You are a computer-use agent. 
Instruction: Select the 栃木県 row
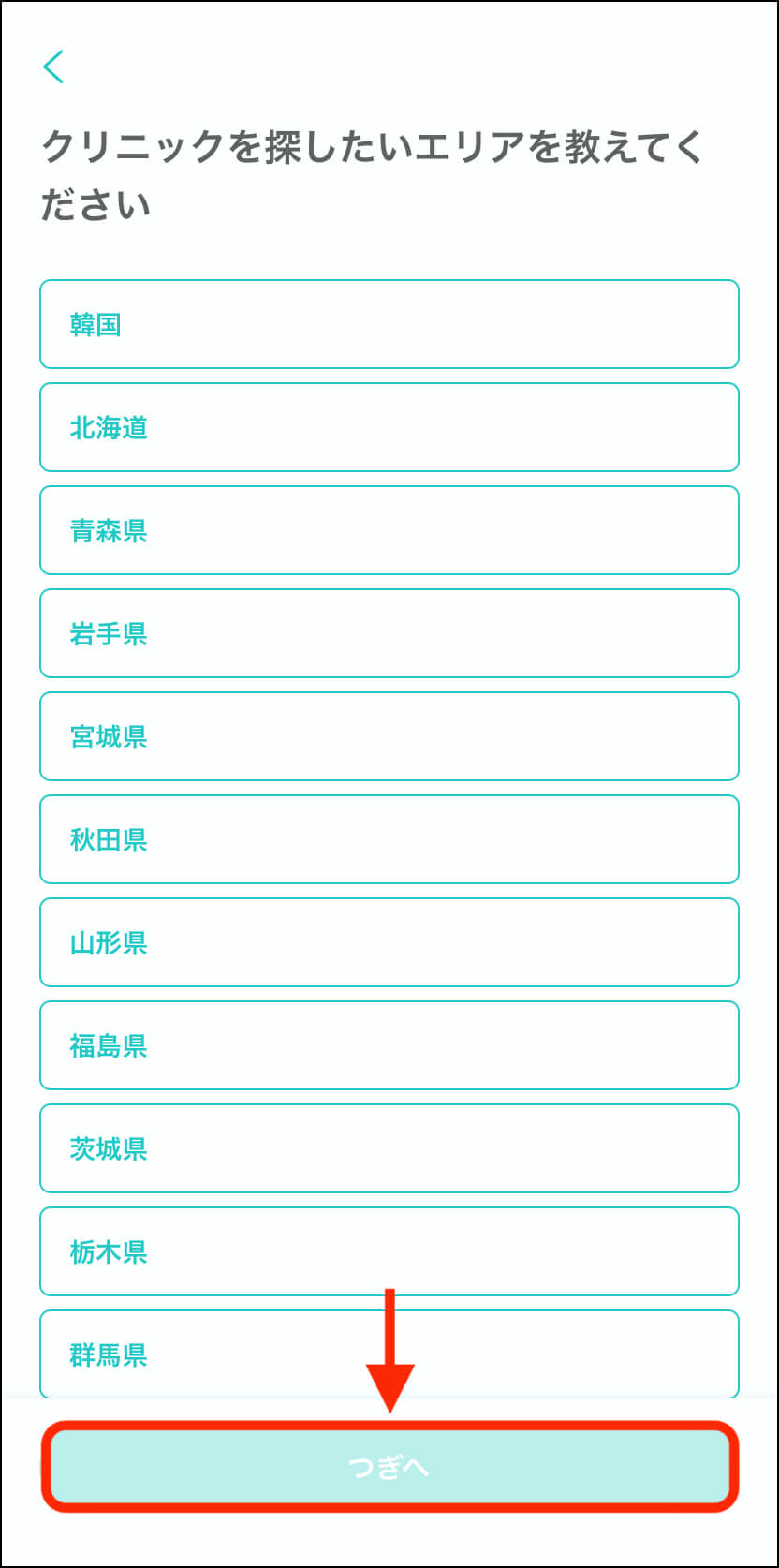389,1251
